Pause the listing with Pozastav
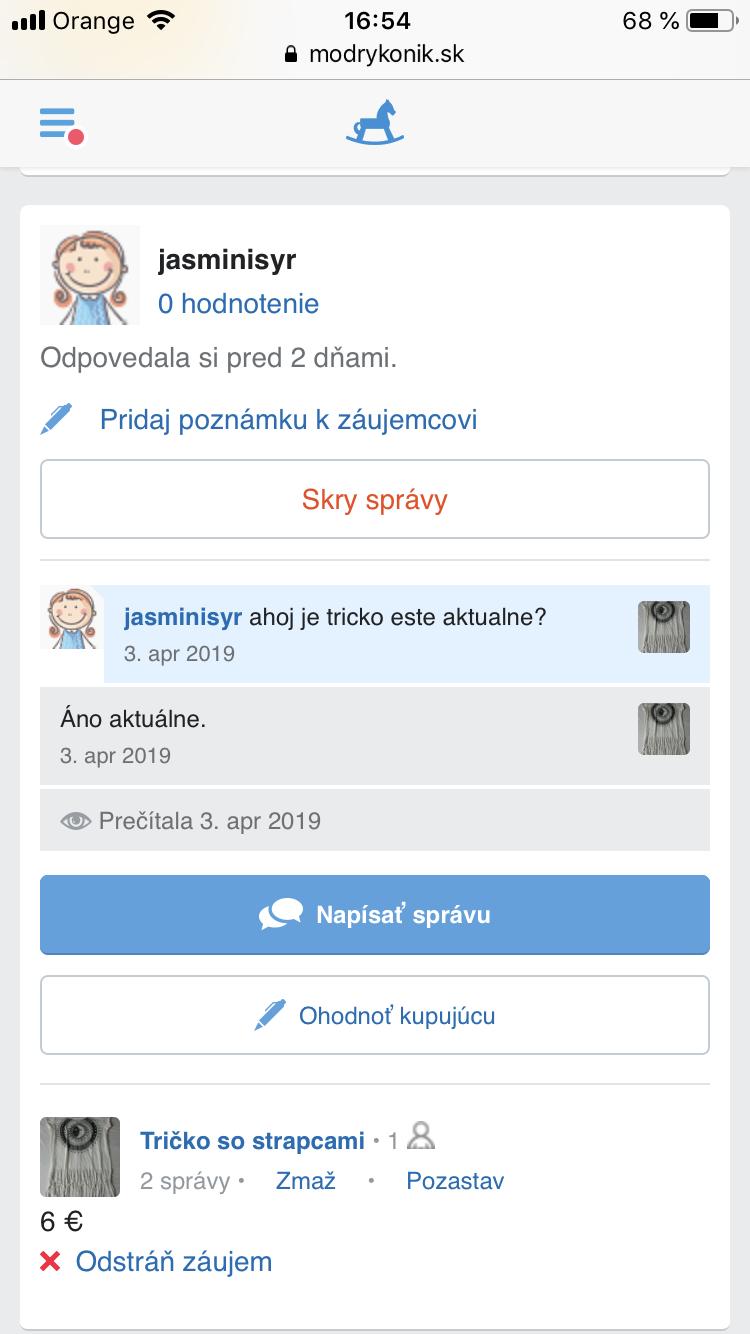The height and width of the screenshot is (1334, 750). pos(455,1181)
